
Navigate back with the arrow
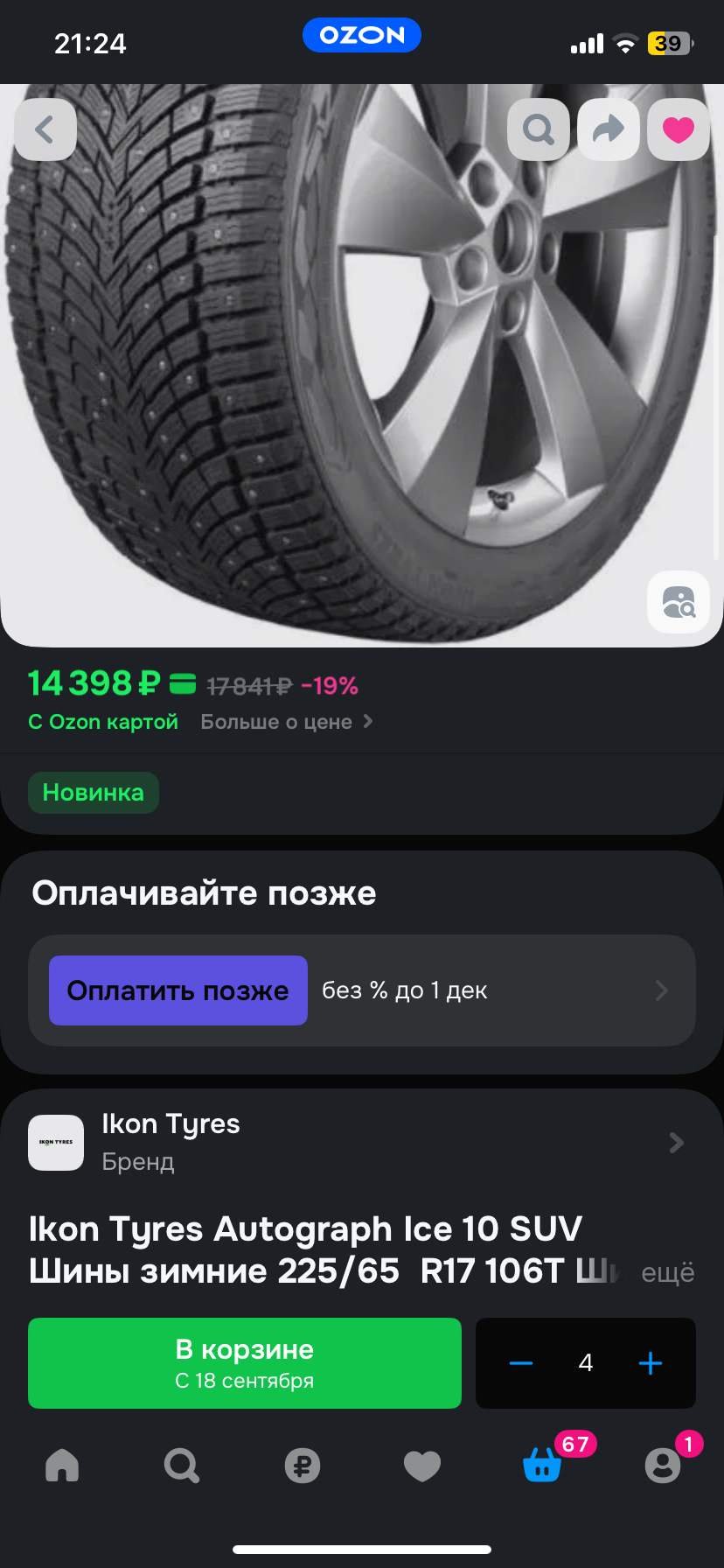click(x=45, y=129)
